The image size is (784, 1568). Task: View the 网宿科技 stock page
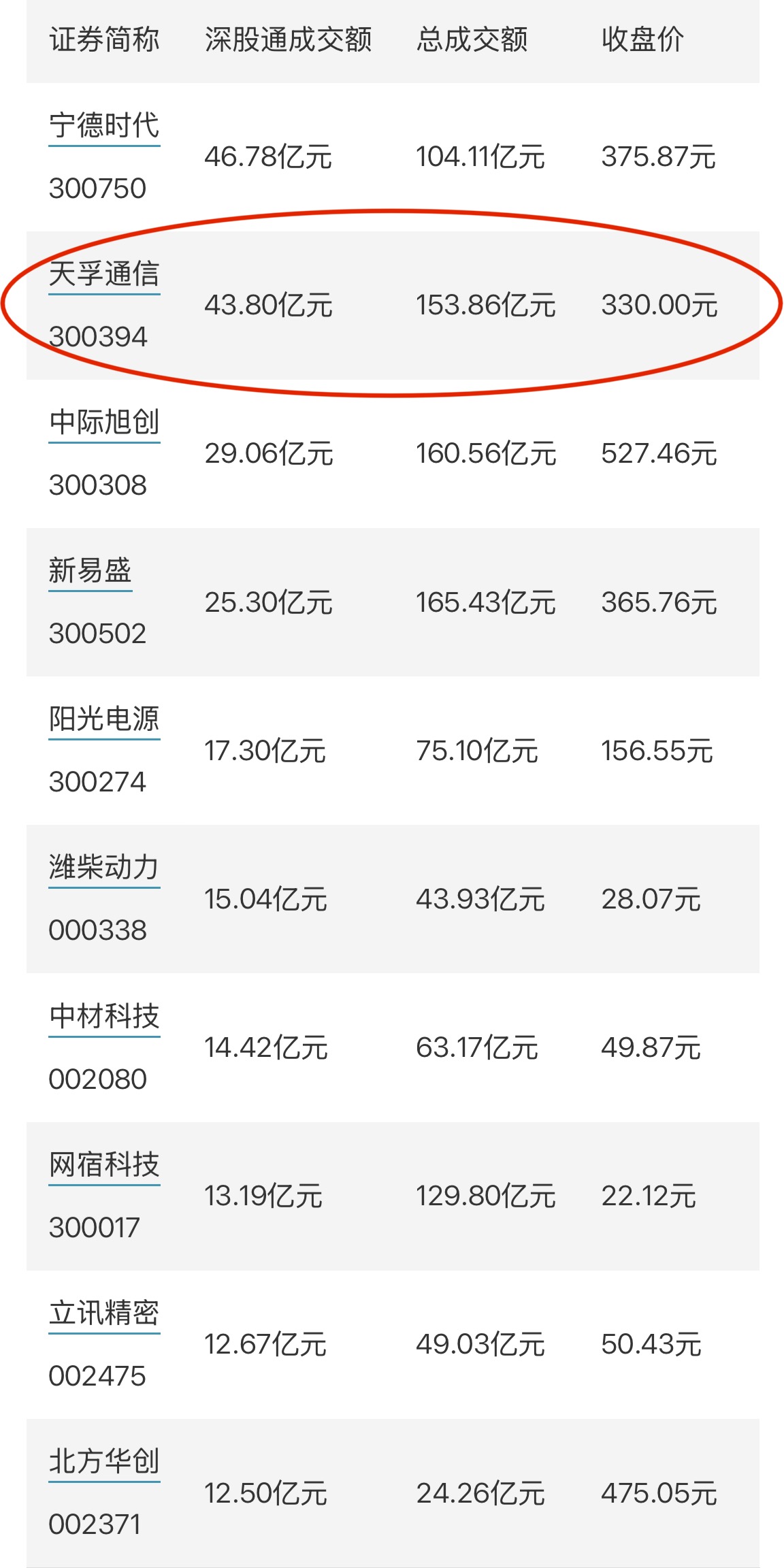pos(104,1165)
